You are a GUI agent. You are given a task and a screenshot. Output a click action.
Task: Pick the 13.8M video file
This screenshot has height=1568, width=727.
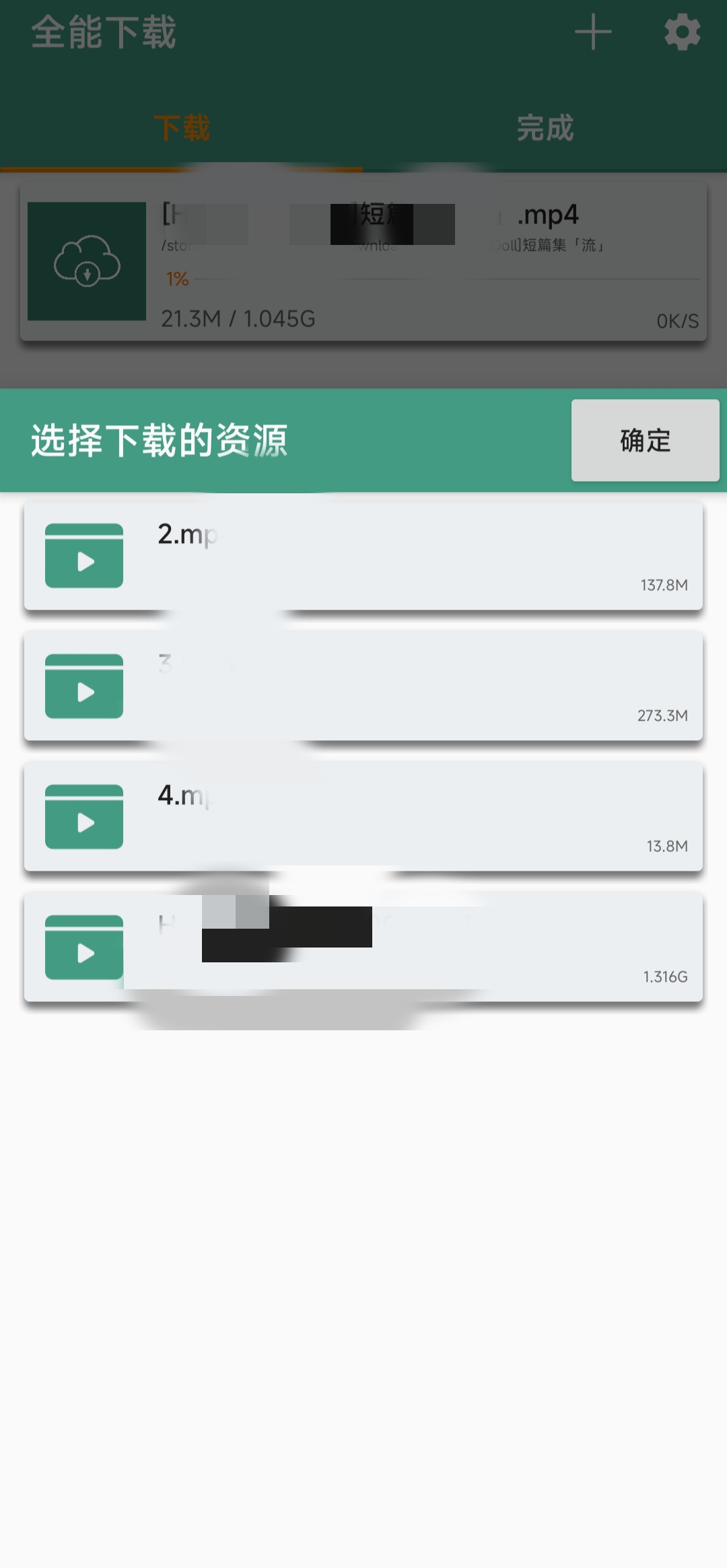point(363,817)
